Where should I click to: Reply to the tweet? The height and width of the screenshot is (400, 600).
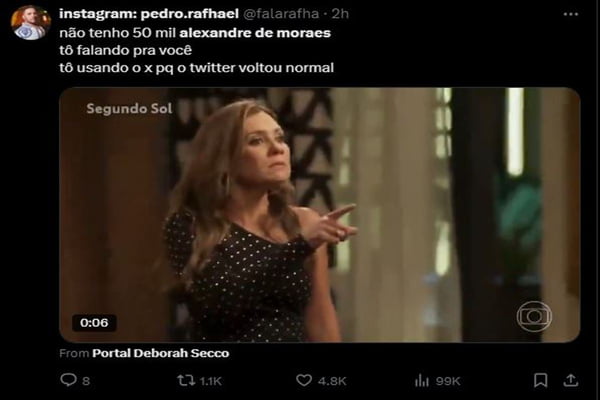coord(68,380)
